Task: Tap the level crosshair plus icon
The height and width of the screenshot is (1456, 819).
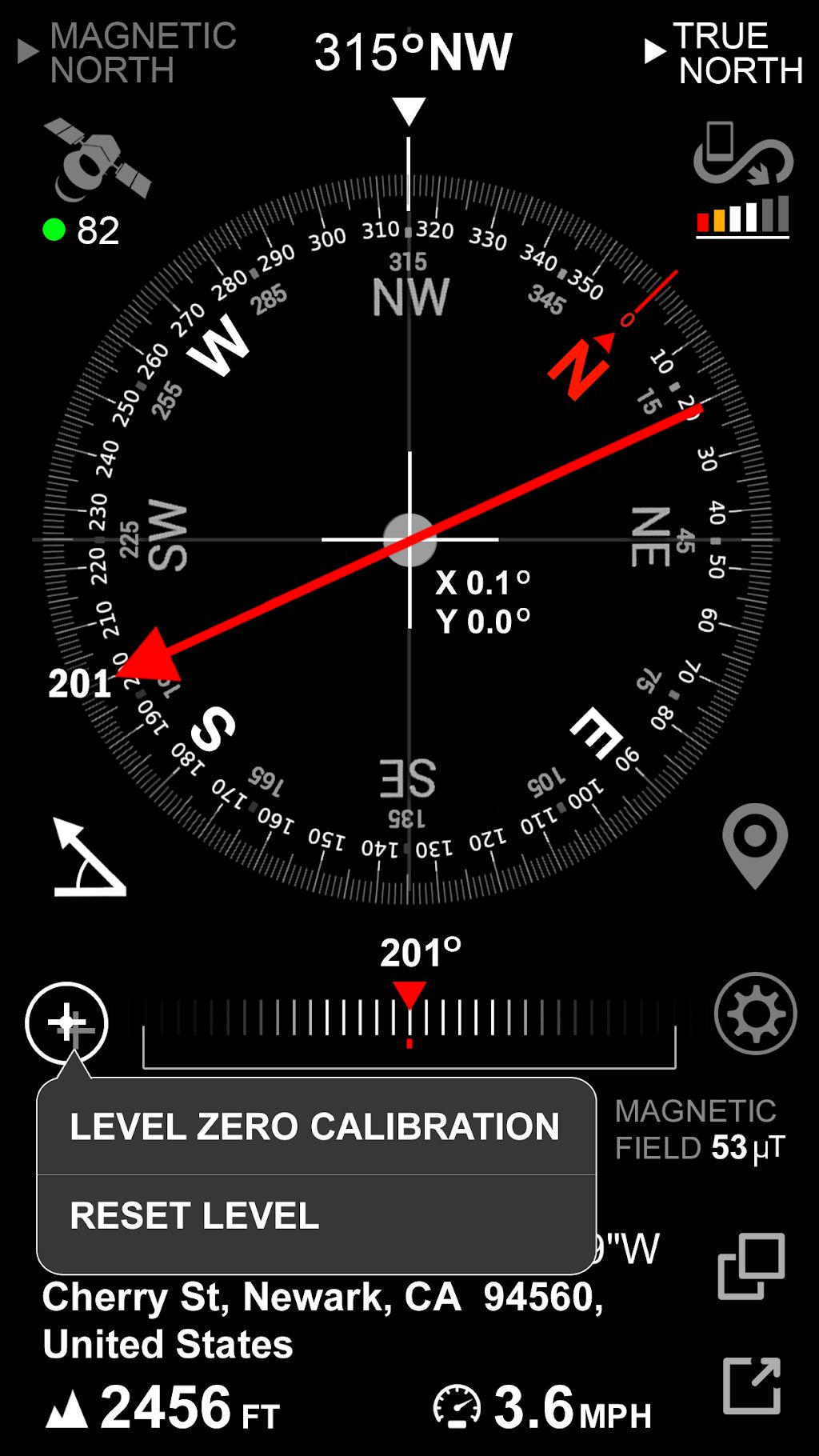Action: [x=66, y=1023]
